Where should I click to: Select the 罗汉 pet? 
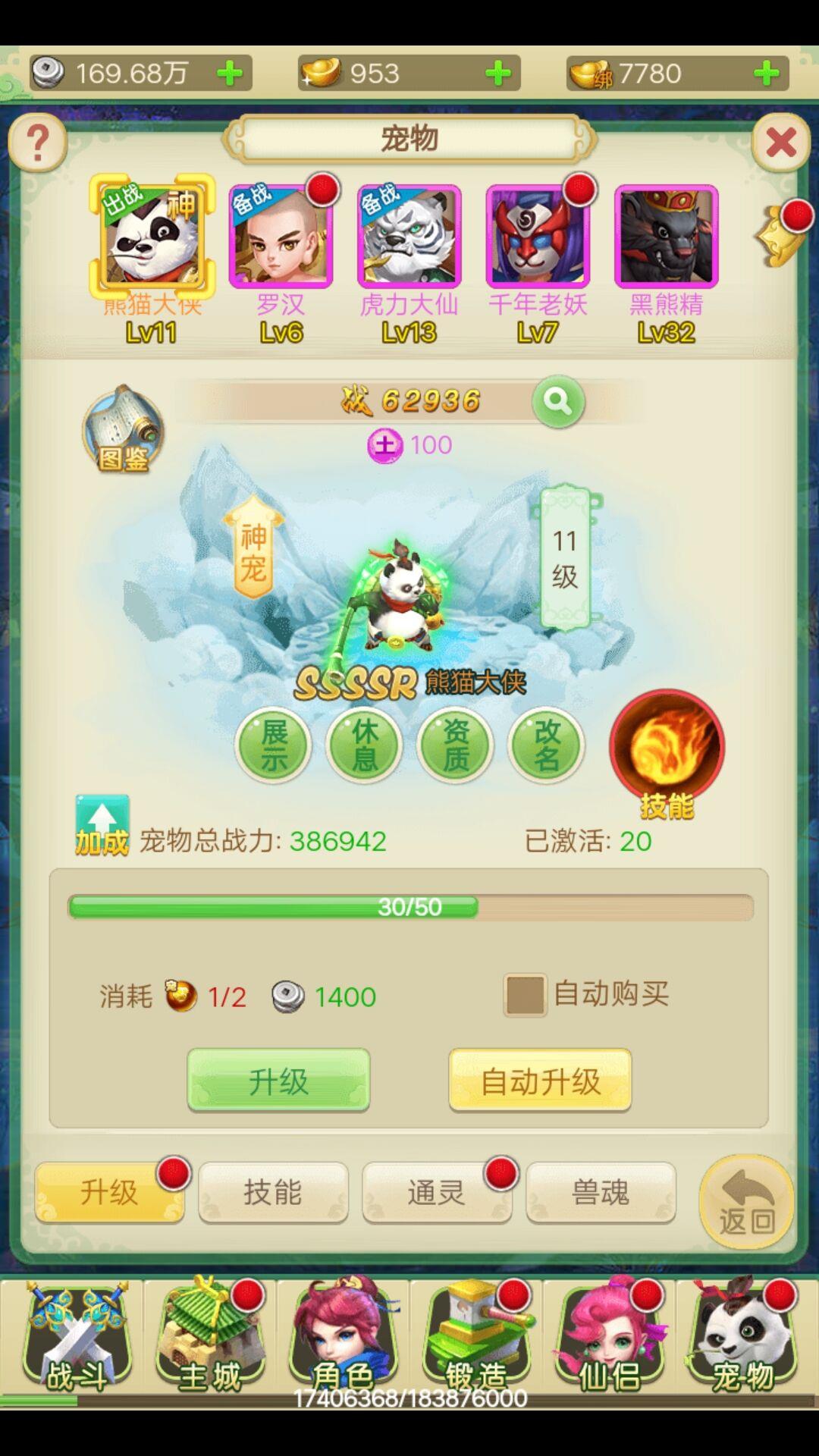[281, 237]
